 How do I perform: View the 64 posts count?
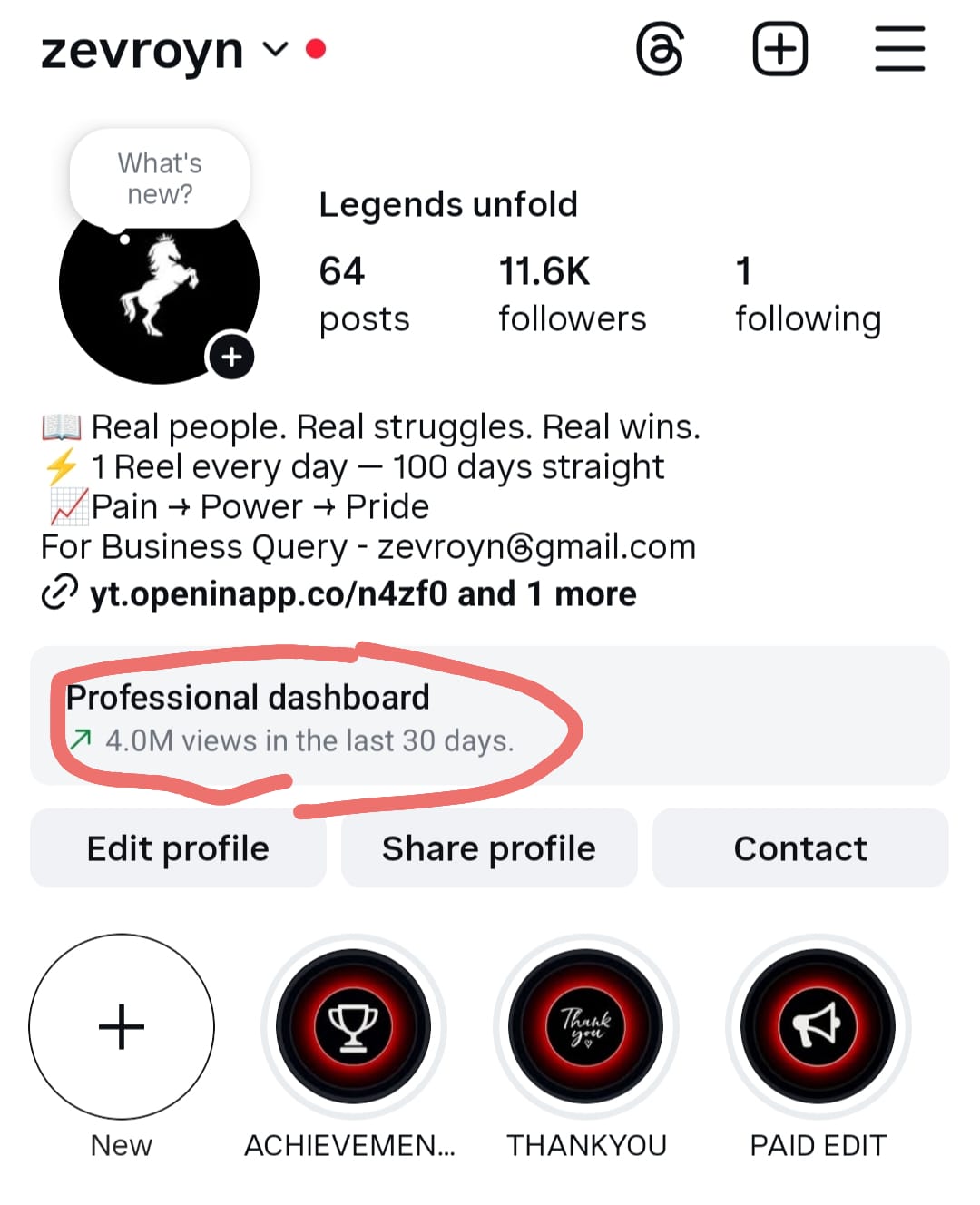click(363, 294)
